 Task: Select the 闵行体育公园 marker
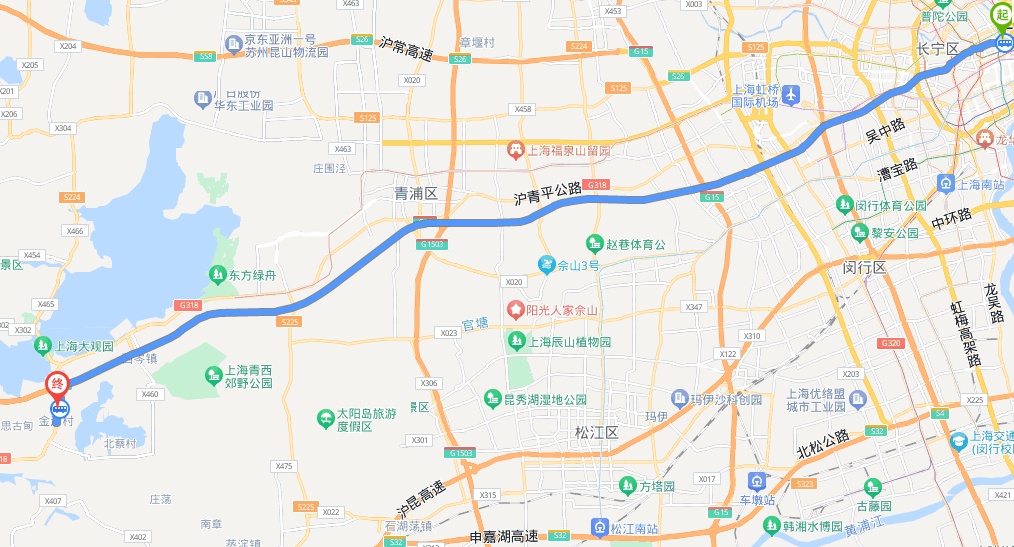point(845,204)
